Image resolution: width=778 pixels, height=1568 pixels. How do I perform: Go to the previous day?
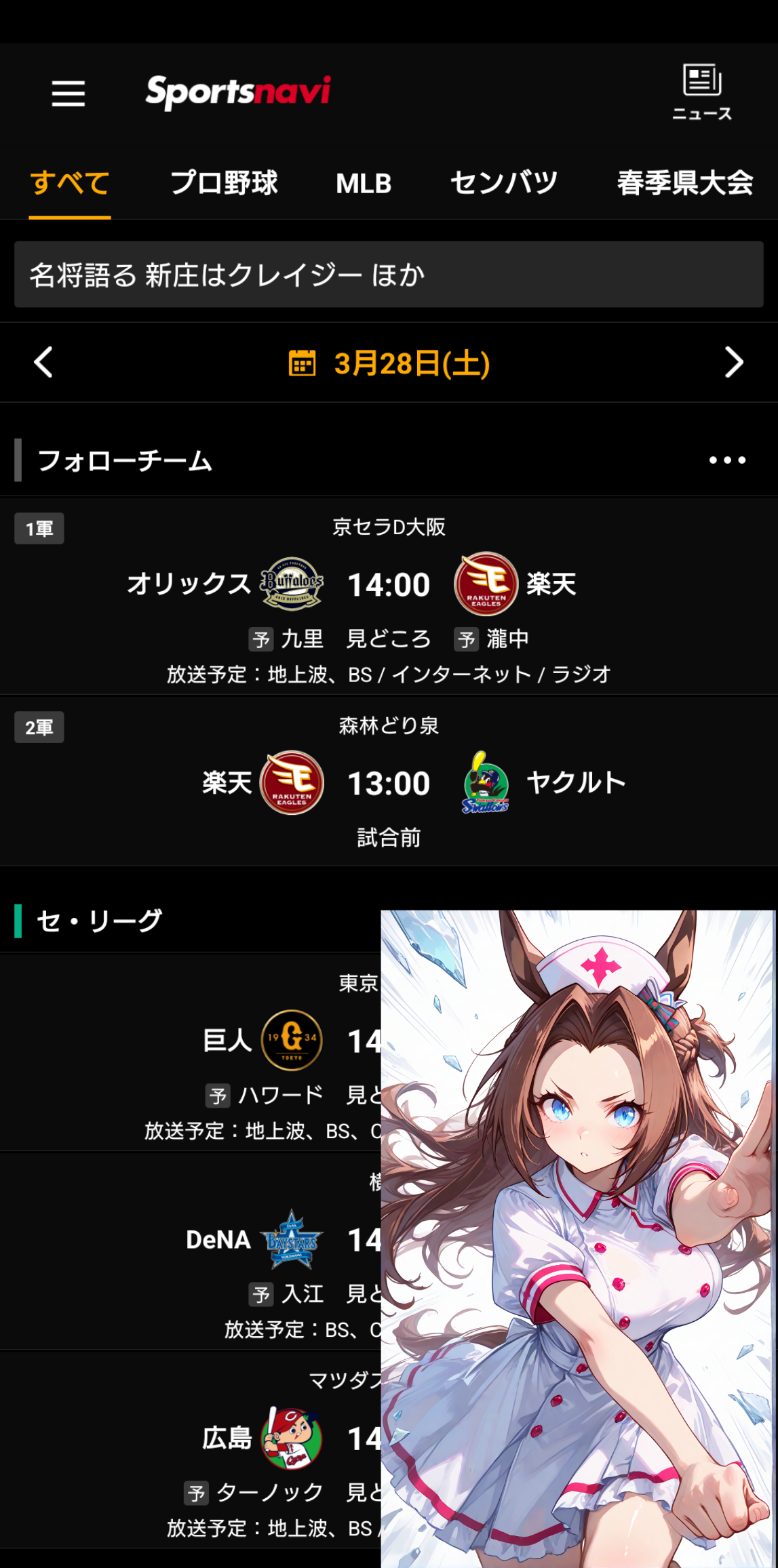(x=43, y=362)
